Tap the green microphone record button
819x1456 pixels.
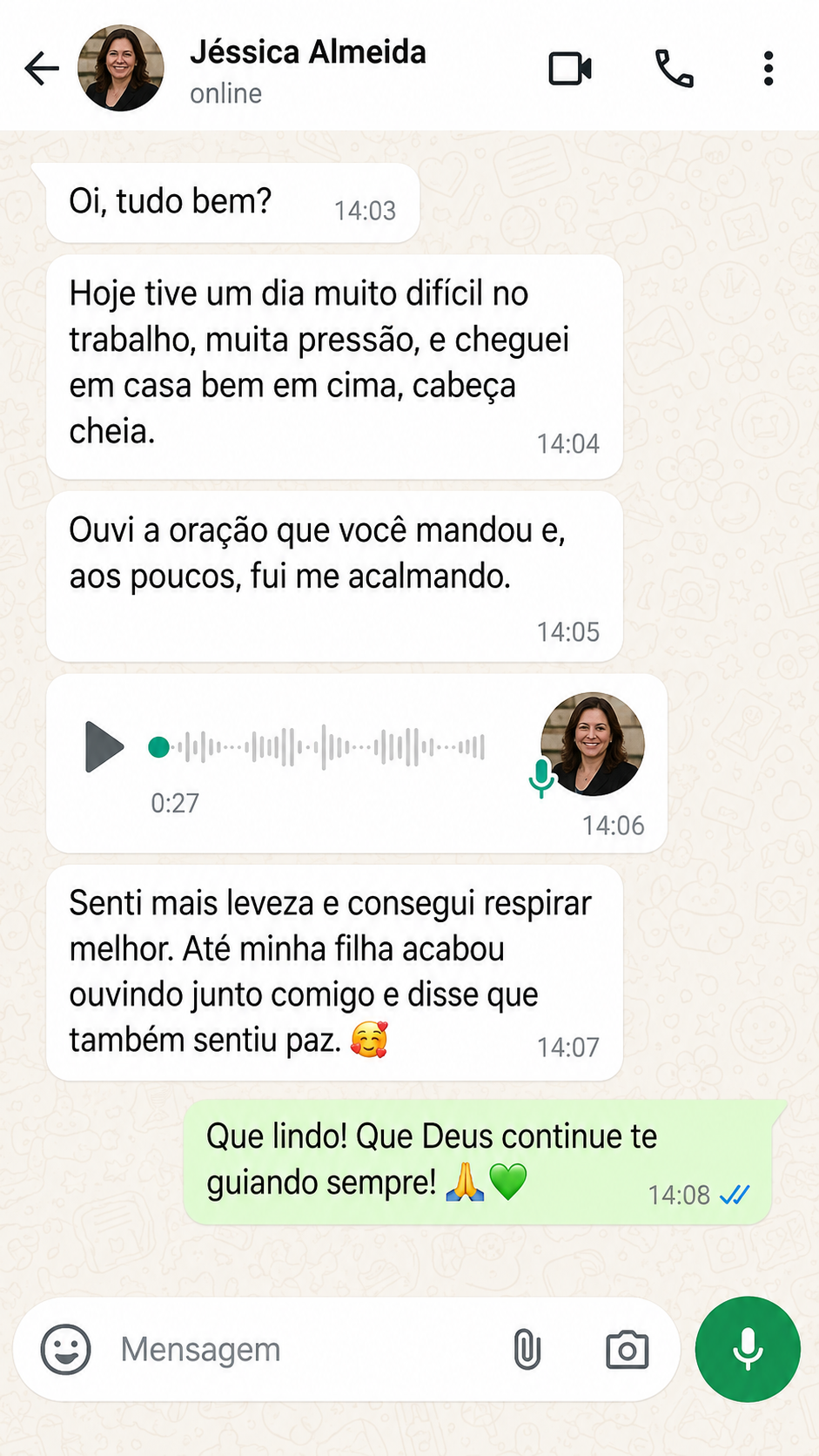tap(748, 1349)
